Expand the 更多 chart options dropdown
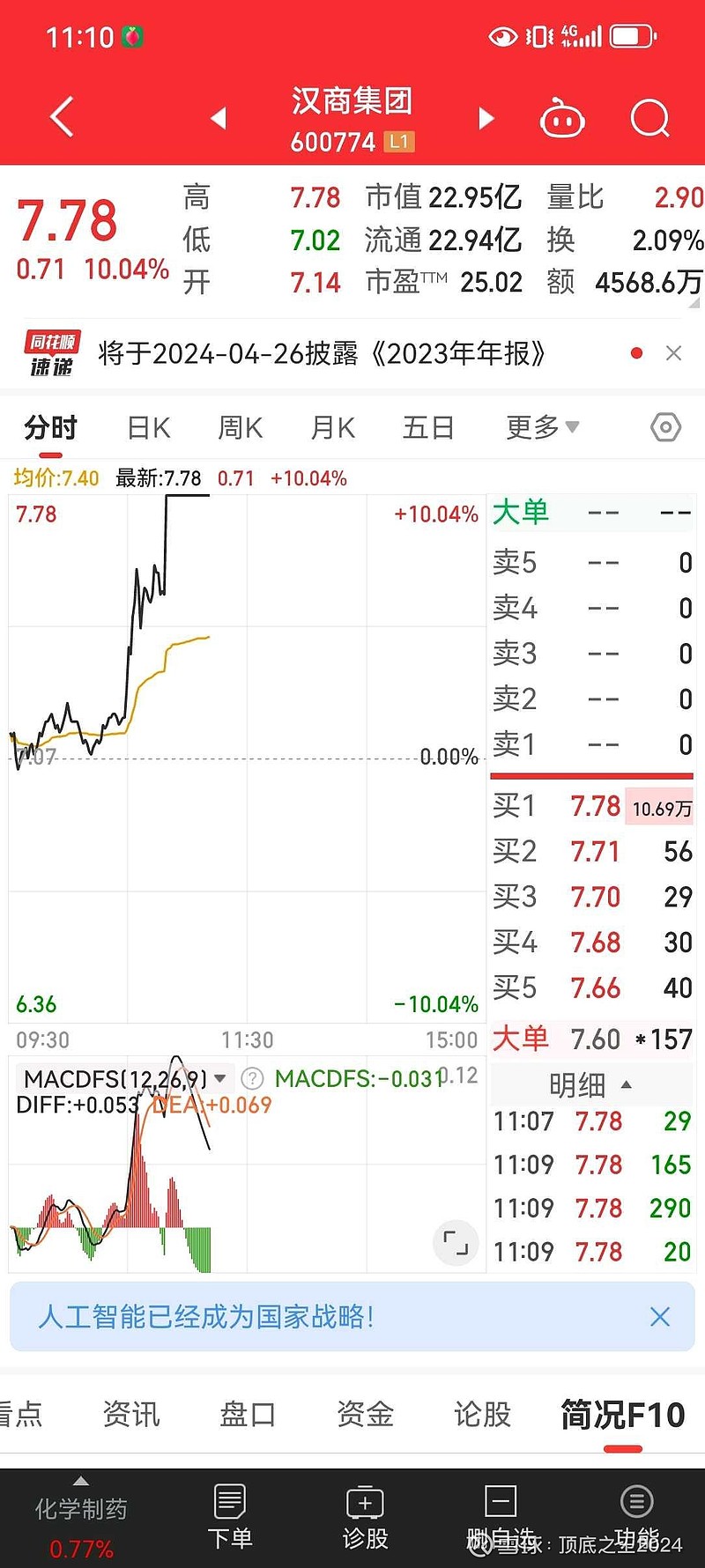The image size is (705, 1568). click(542, 427)
